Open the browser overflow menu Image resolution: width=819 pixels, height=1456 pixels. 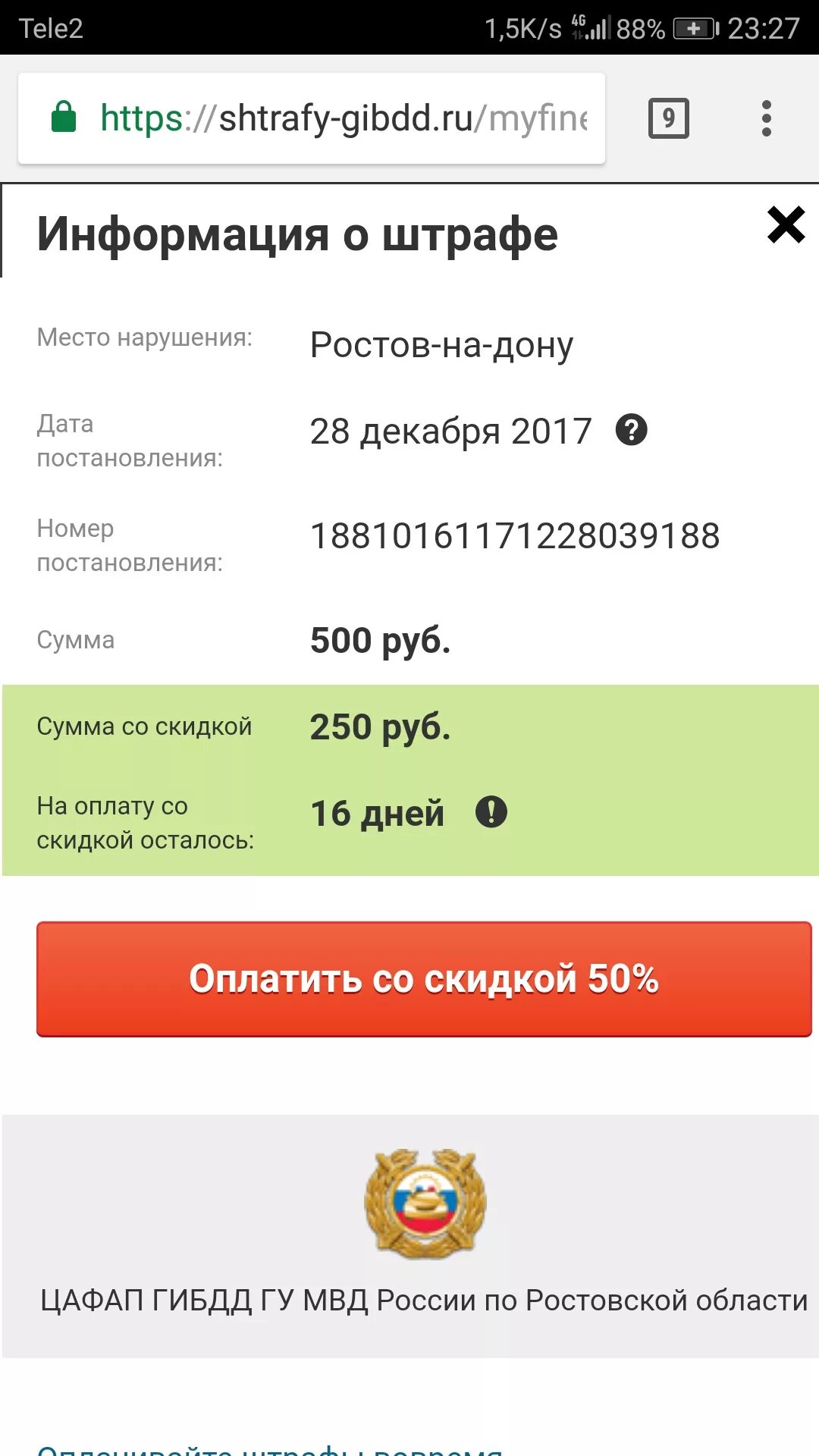tap(767, 118)
